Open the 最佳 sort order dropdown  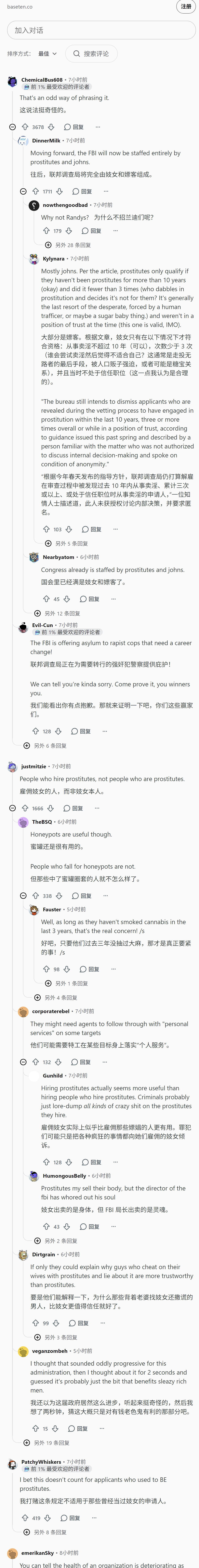(x=48, y=54)
